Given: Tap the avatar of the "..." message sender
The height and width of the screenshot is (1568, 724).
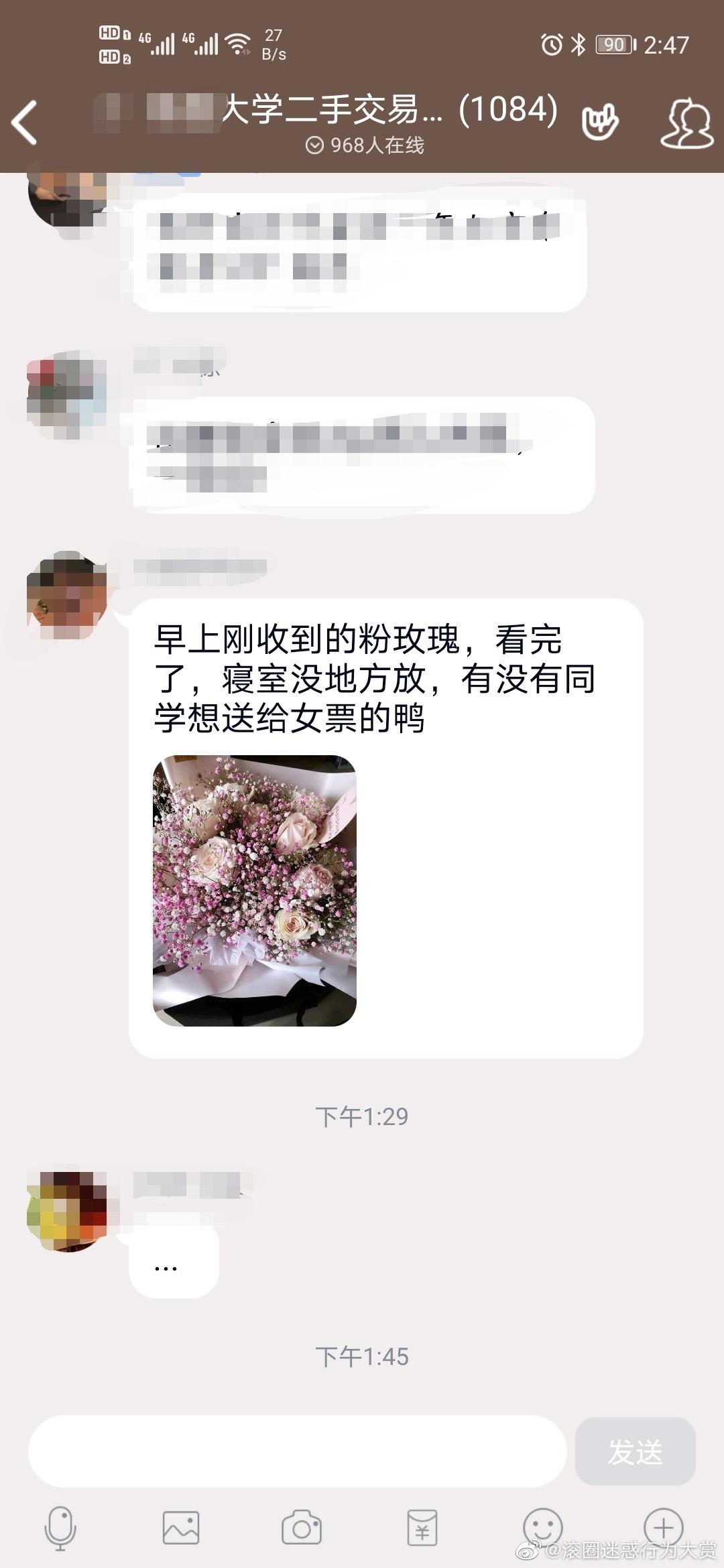Looking at the screenshot, I should point(67,1212).
